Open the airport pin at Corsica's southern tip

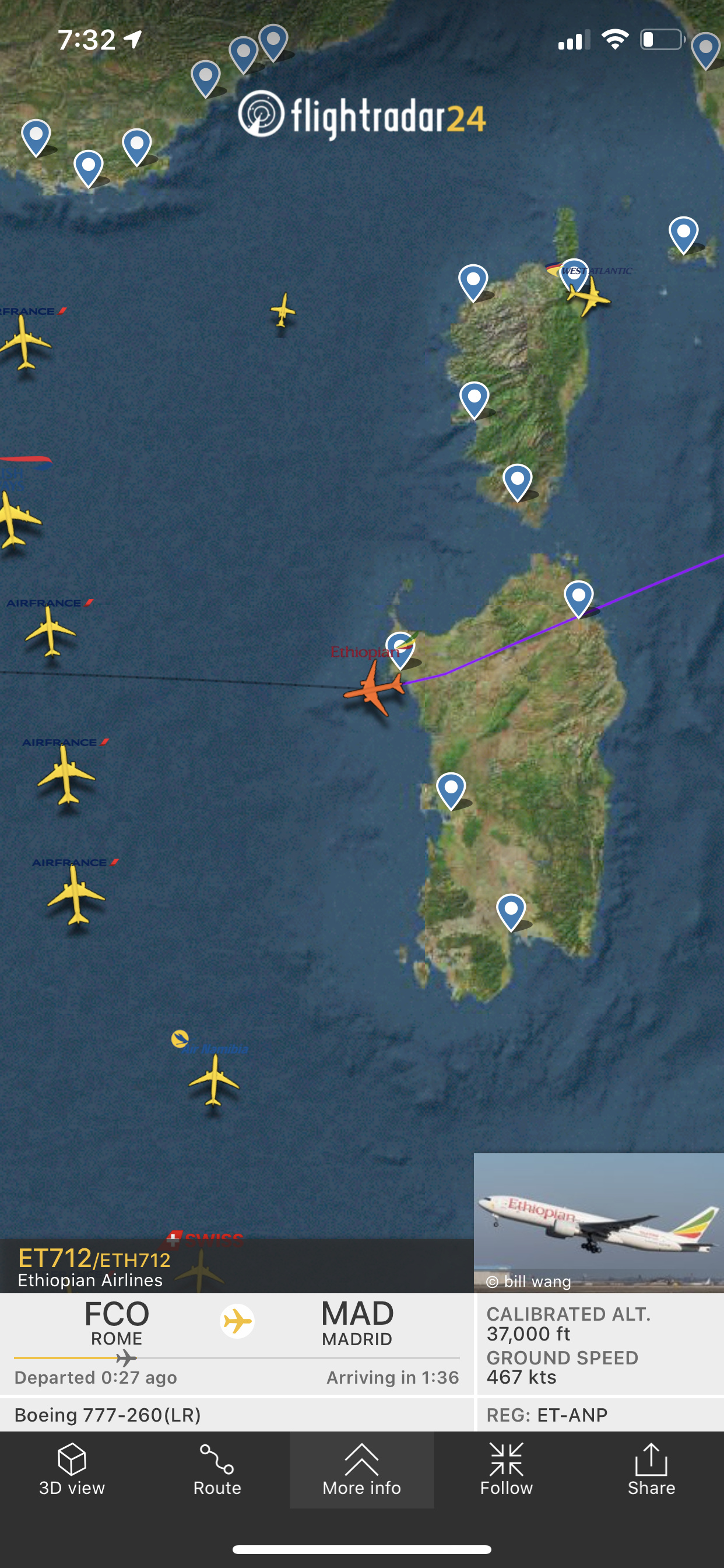coord(518,480)
